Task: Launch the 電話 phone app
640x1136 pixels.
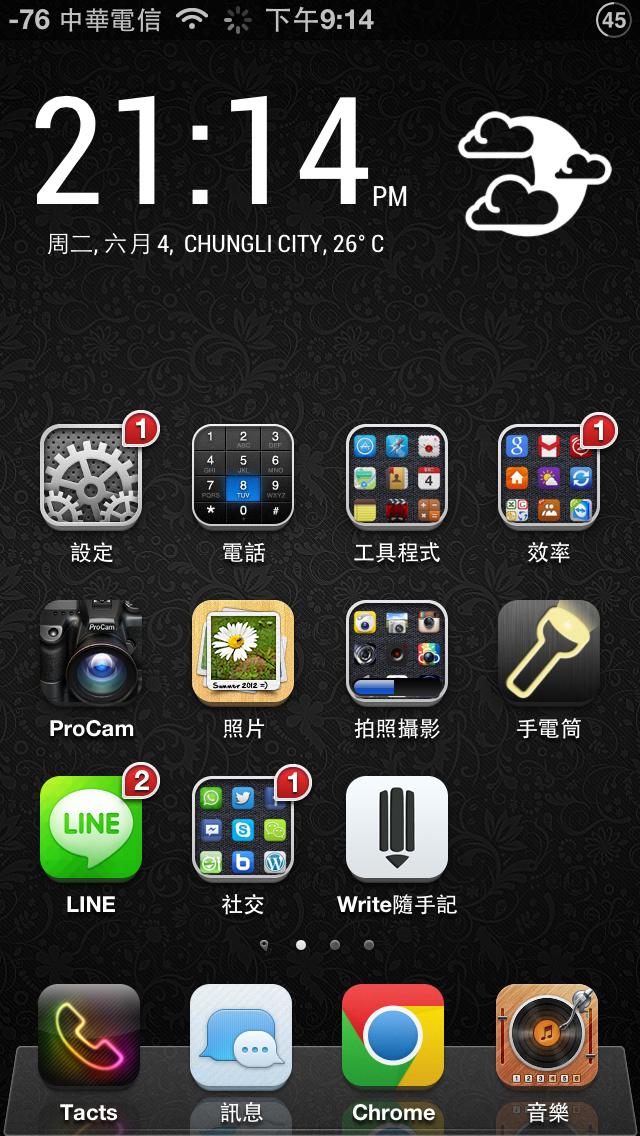Action: pos(243,476)
